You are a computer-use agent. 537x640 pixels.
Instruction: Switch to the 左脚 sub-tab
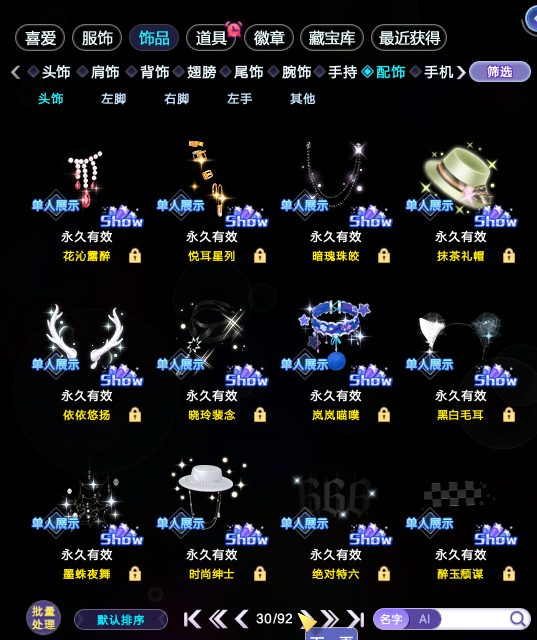113,99
